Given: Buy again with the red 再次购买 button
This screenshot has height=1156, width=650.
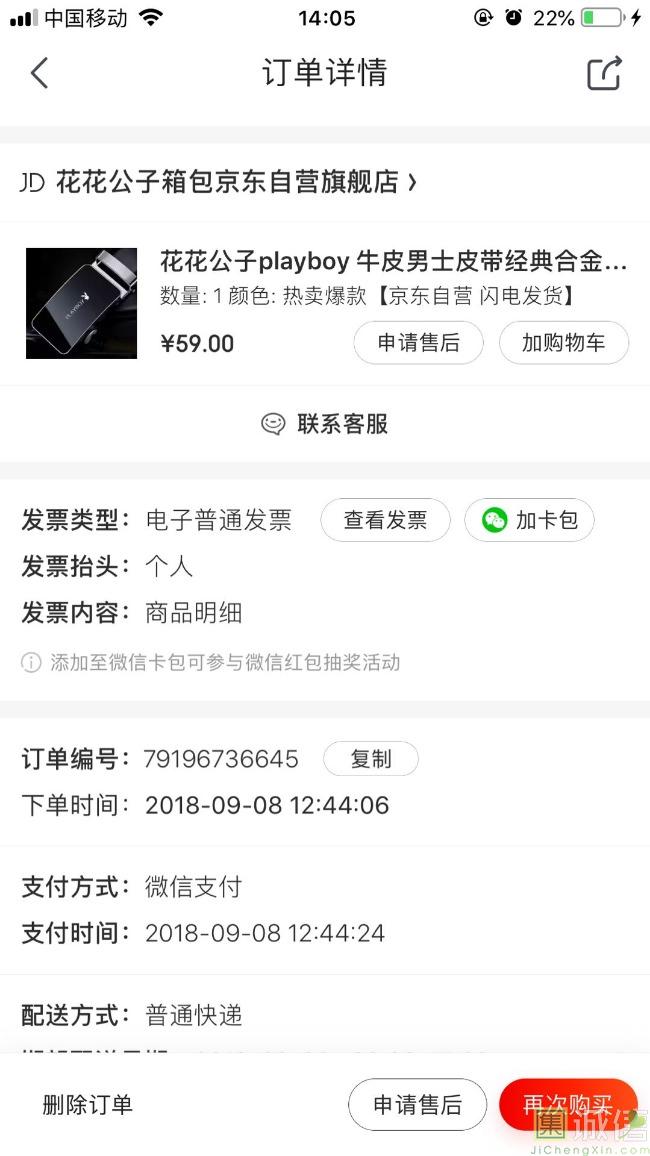Looking at the screenshot, I should (567, 1104).
